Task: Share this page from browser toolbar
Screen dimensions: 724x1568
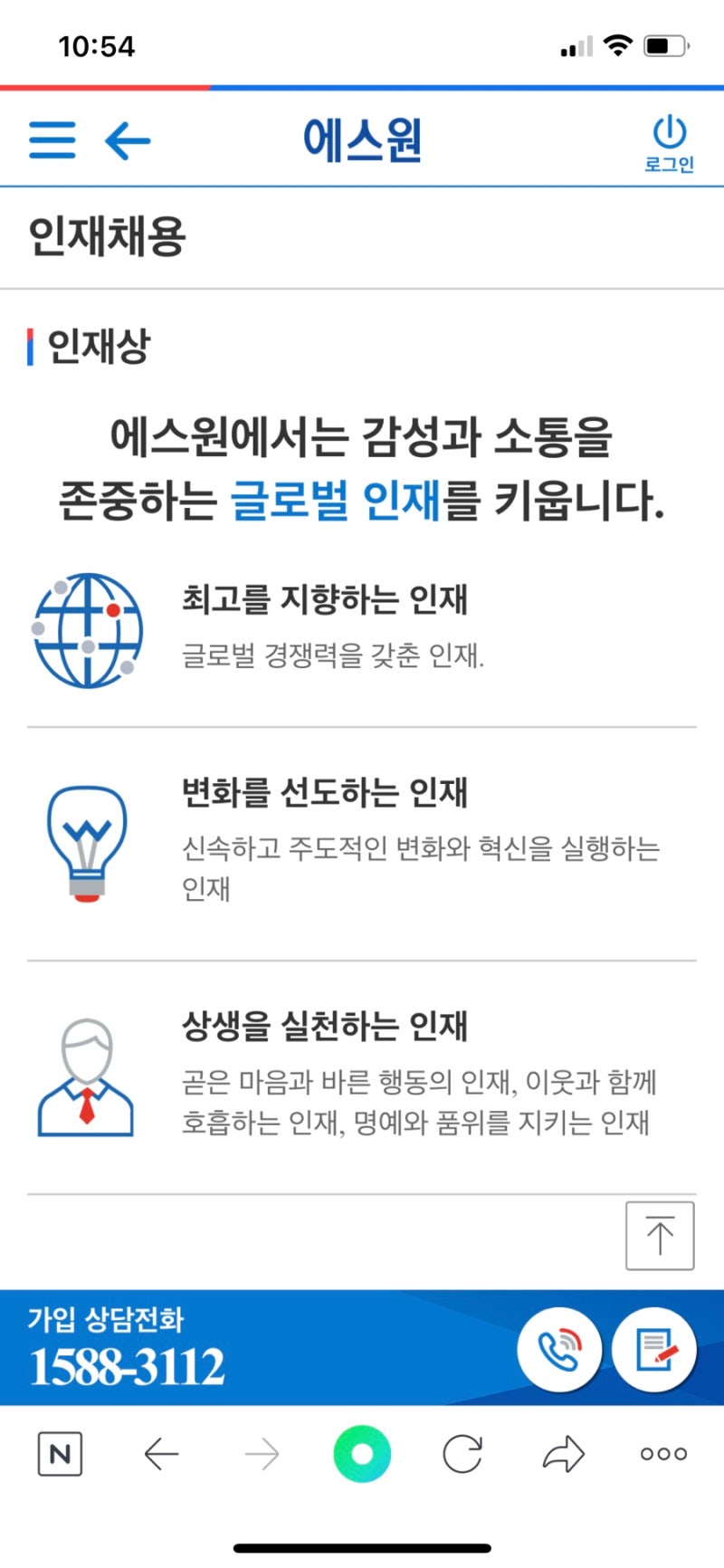Action: pyautogui.click(x=563, y=1454)
